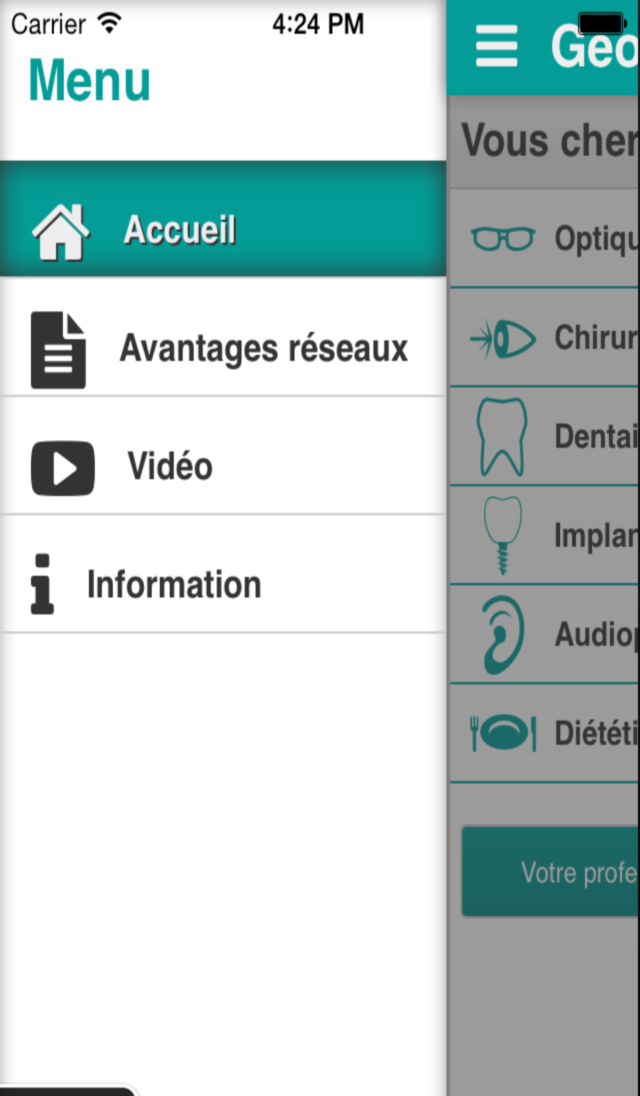Tap the Votre profe... button
The height and width of the screenshot is (1096, 640).
click(x=551, y=872)
